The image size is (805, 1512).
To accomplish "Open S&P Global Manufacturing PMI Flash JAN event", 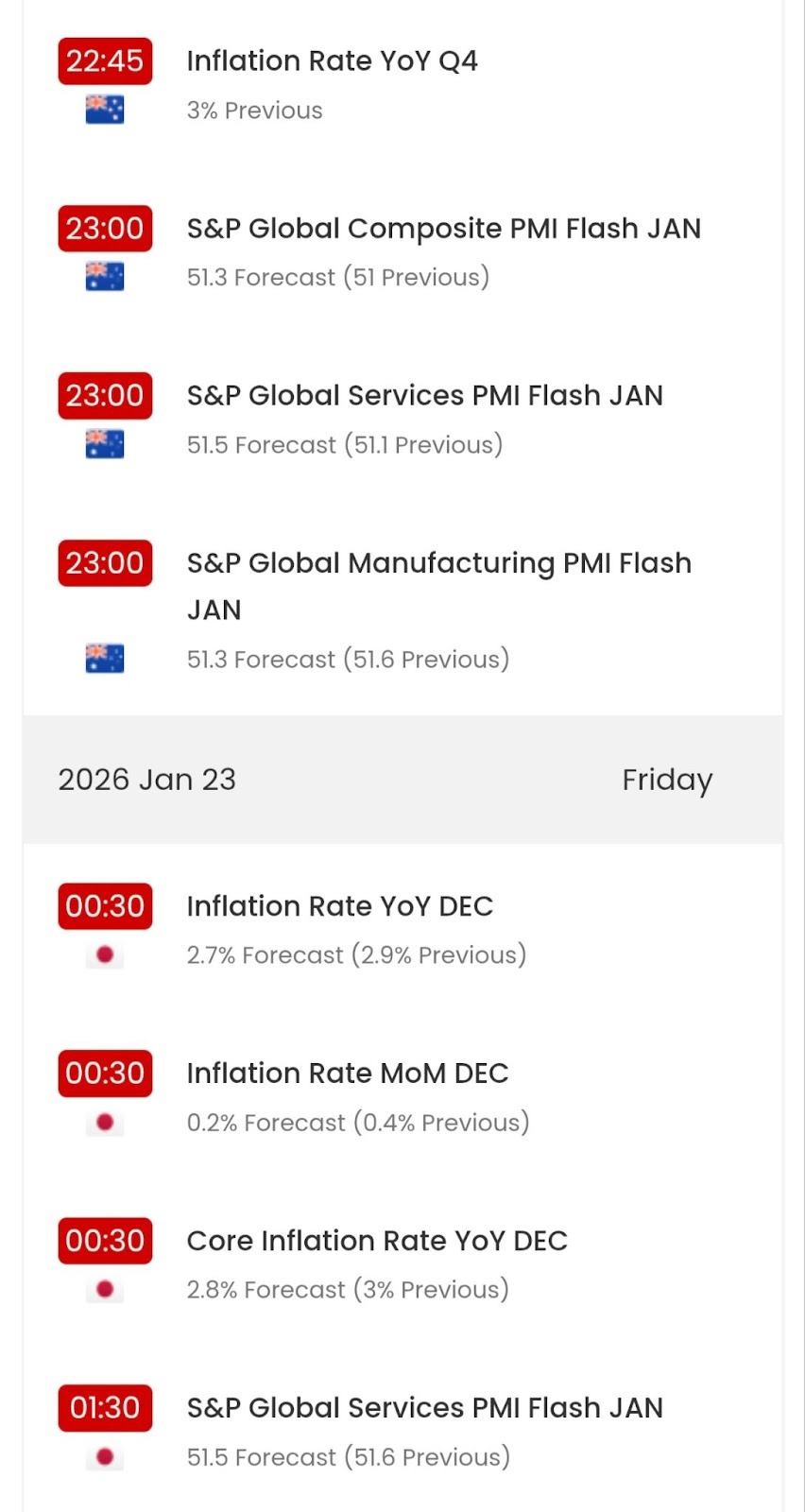I will click(438, 564).
